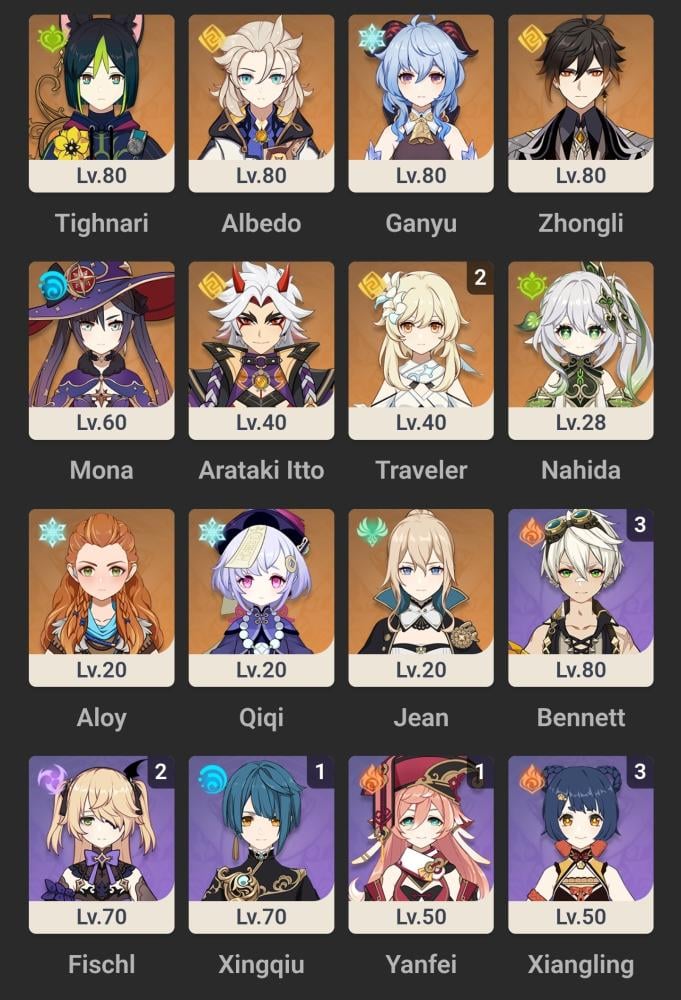681x1000 pixels.
Task: Tap the Yanfei character card
Action: tap(421, 844)
